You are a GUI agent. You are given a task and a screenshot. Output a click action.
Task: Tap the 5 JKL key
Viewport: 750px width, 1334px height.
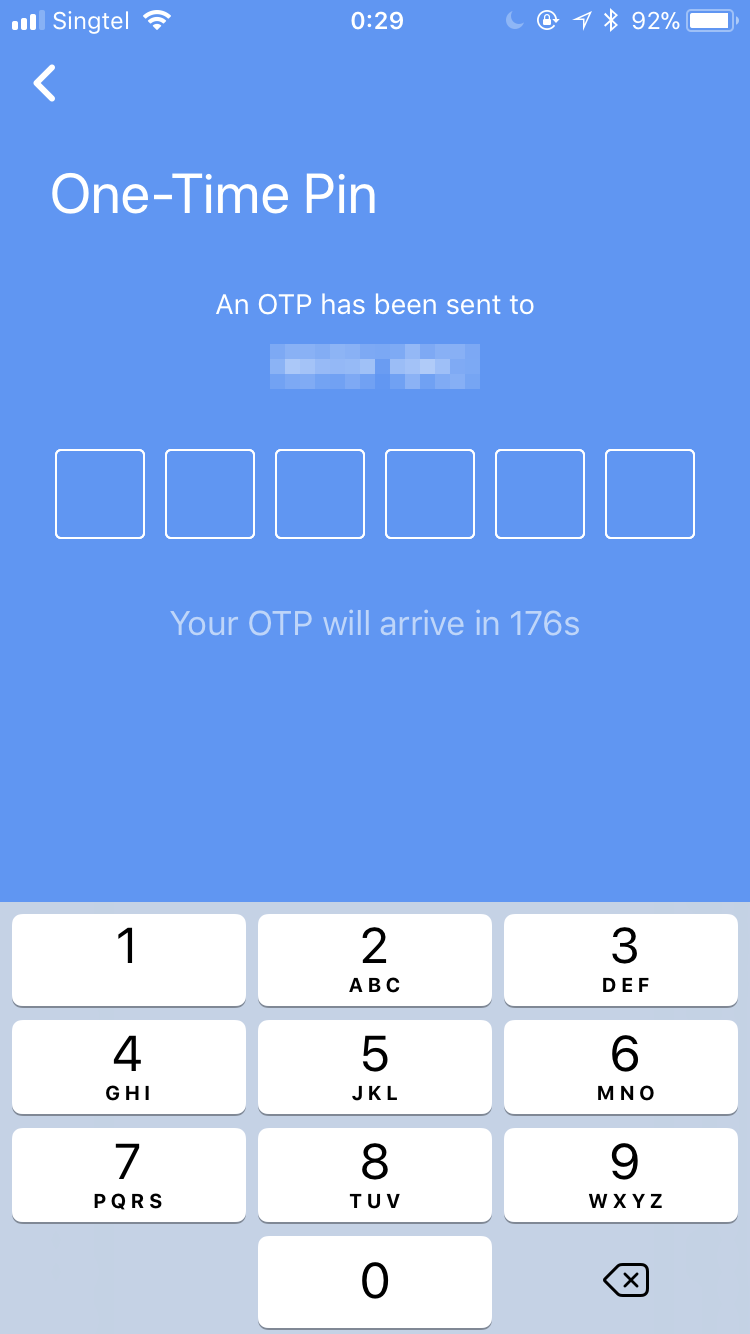pyautogui.click(x=375, y=1067)
